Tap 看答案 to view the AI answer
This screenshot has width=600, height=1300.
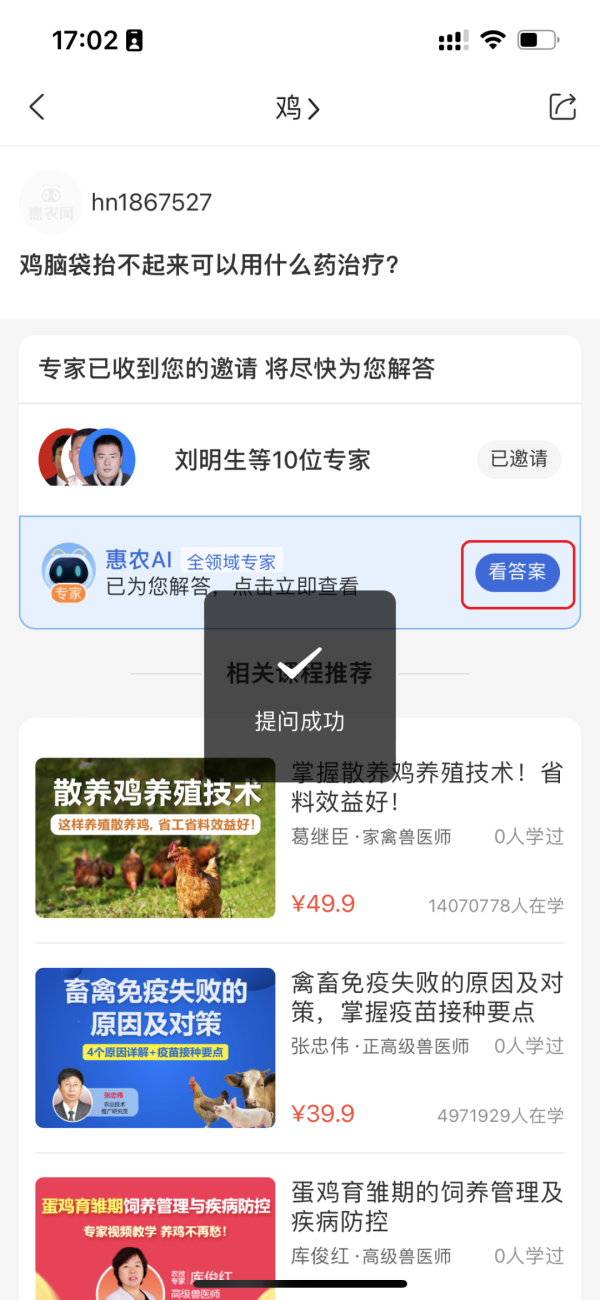tap(517, 573)
